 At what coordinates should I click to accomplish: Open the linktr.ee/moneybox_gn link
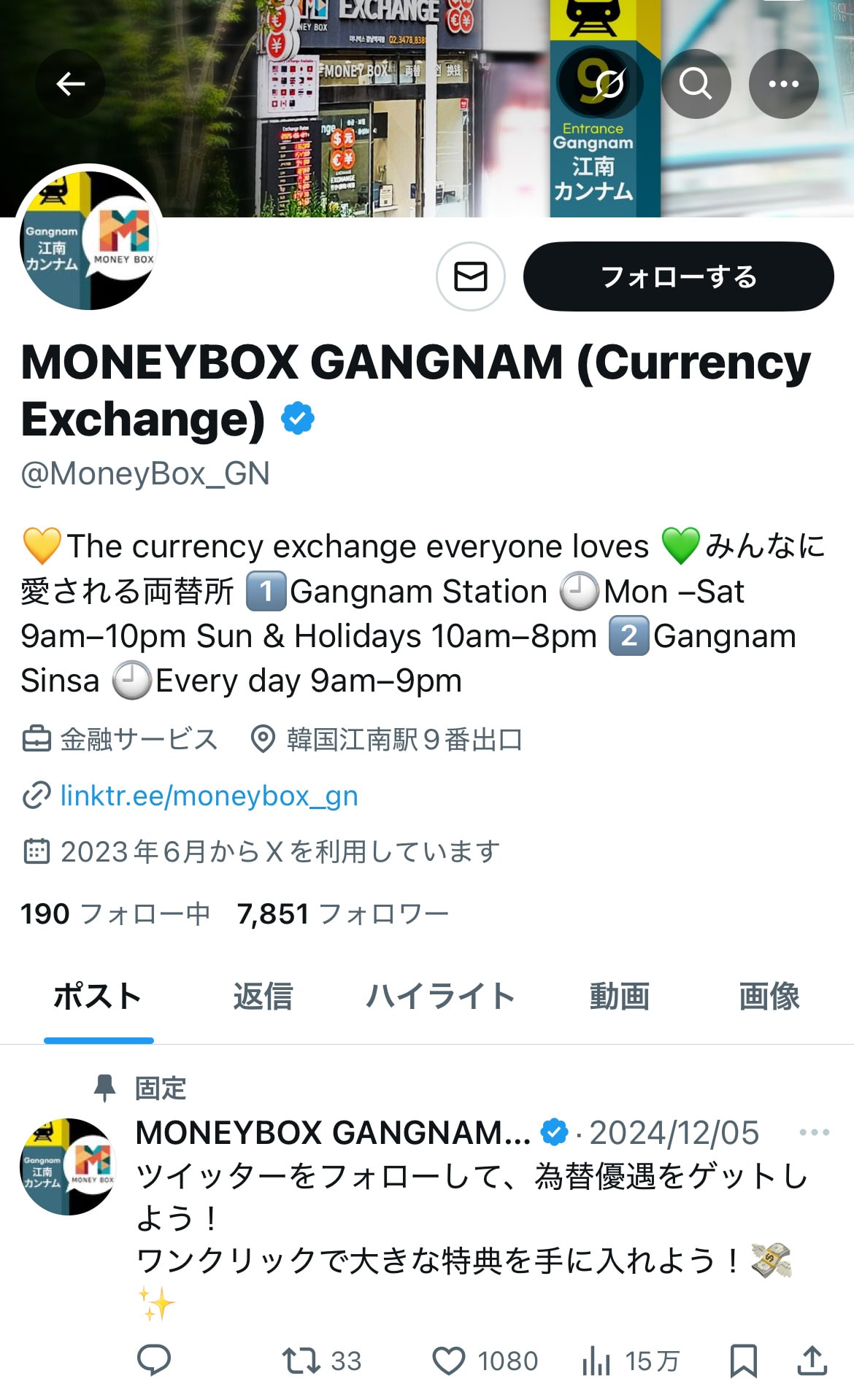click(209, 795)
